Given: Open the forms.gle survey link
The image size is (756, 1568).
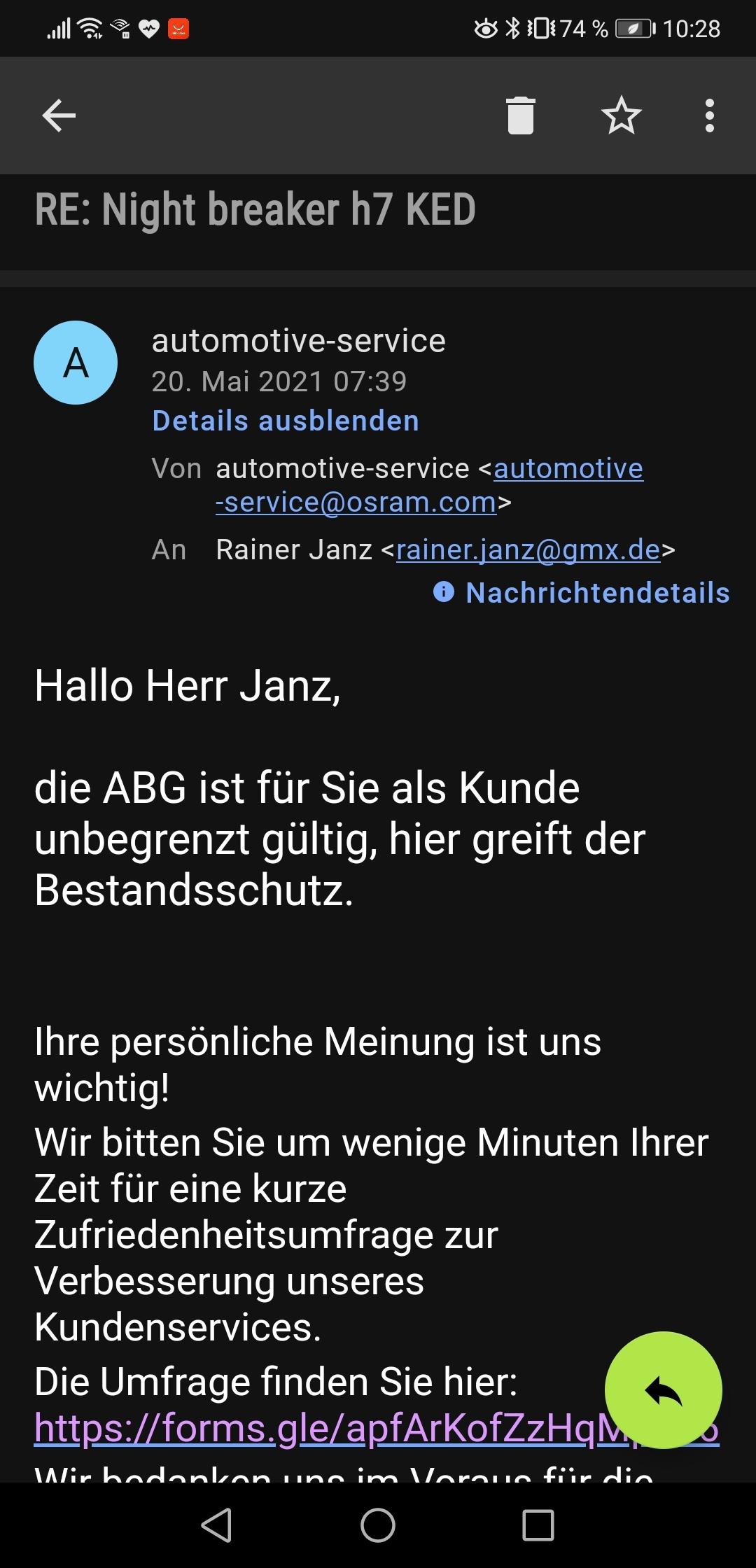Looking at the screenshot, I should 315,1428.
